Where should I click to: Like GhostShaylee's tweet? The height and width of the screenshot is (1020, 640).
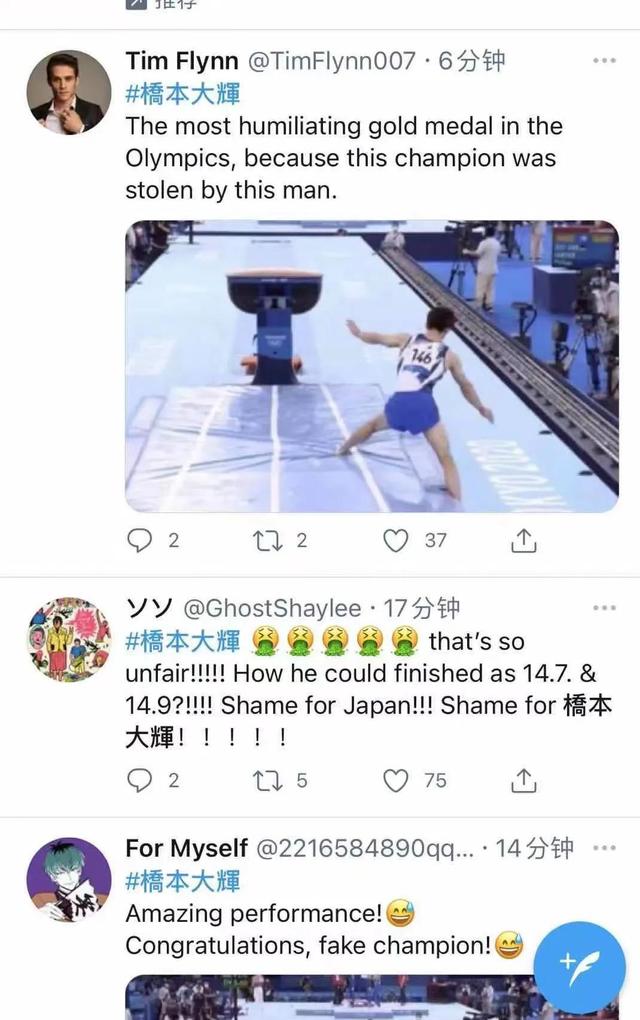click(x=397, y=780)
